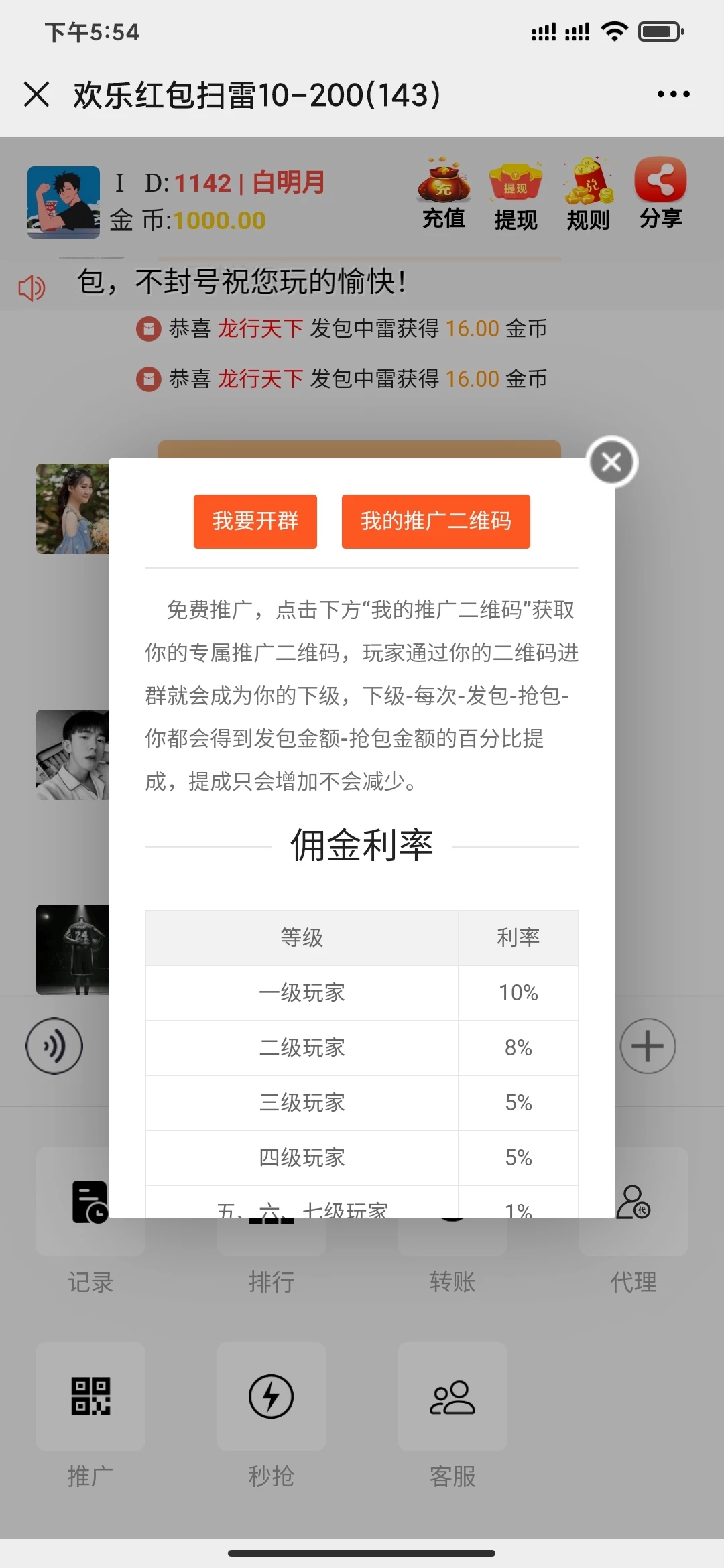
Task: Tap the 分享 share icon
Action: pyautogui.click(x=660, y=194)
